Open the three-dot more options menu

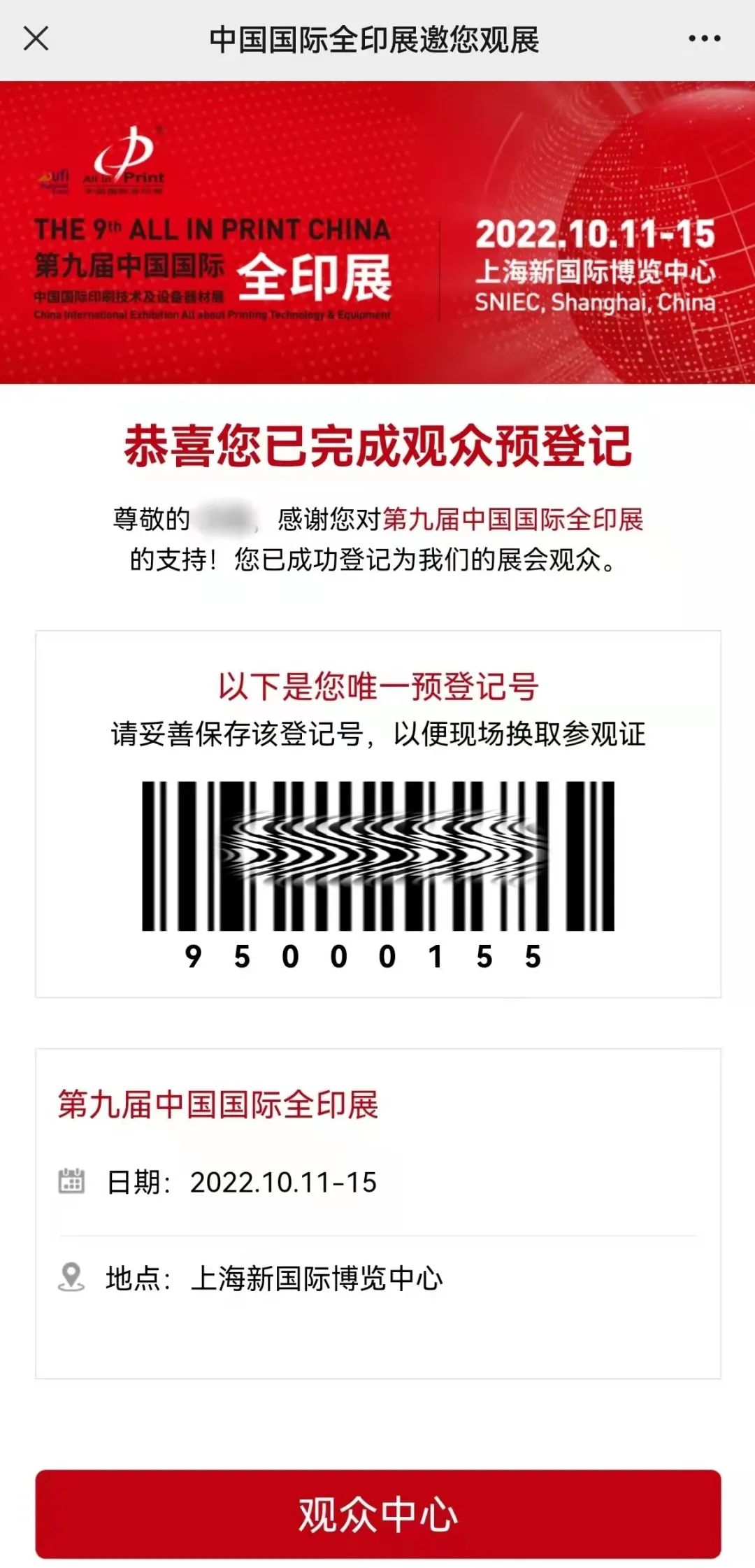pos(704,39)
